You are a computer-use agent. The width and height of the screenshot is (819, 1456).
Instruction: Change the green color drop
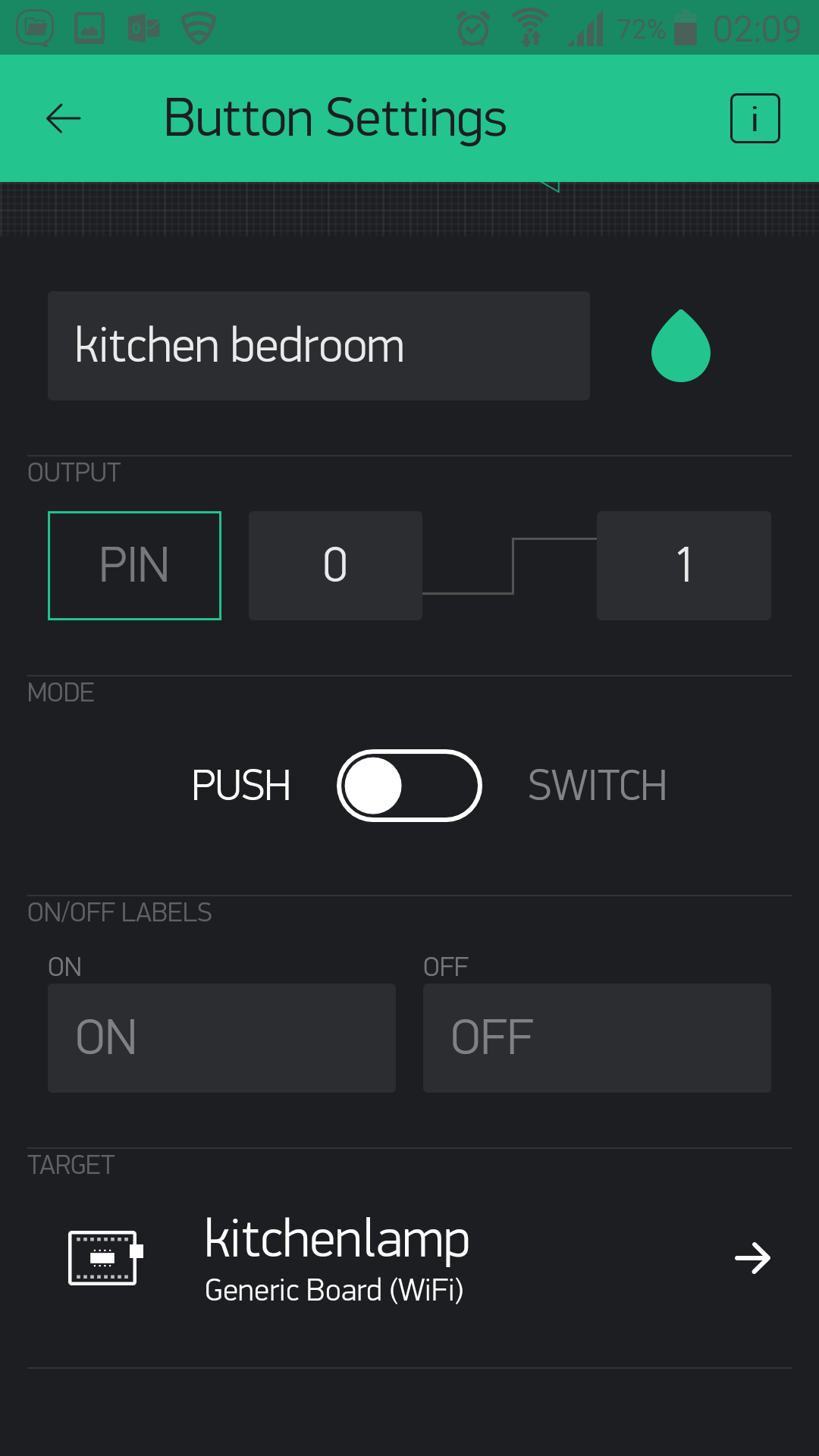point(680,346)
